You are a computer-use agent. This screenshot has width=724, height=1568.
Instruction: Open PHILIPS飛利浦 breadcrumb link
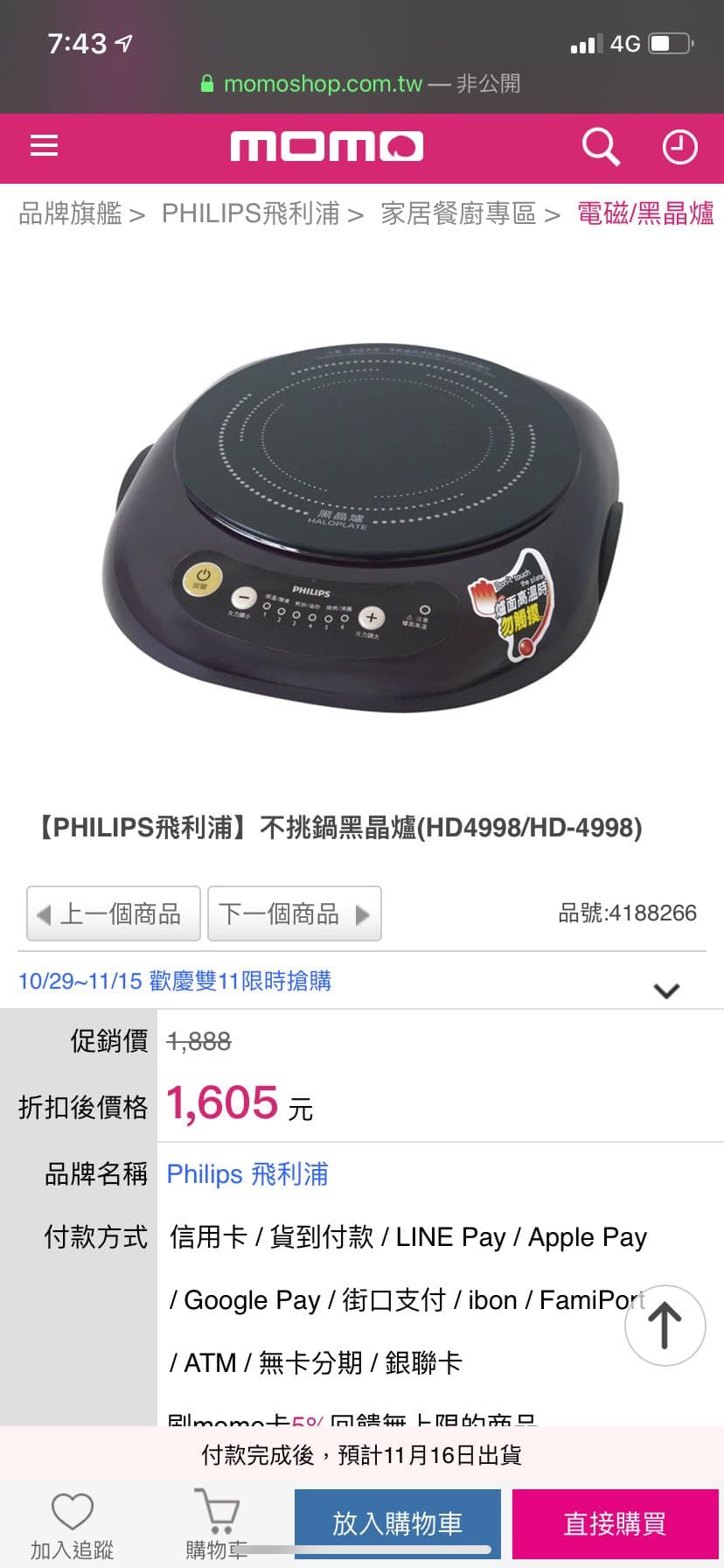coord(251,213)
